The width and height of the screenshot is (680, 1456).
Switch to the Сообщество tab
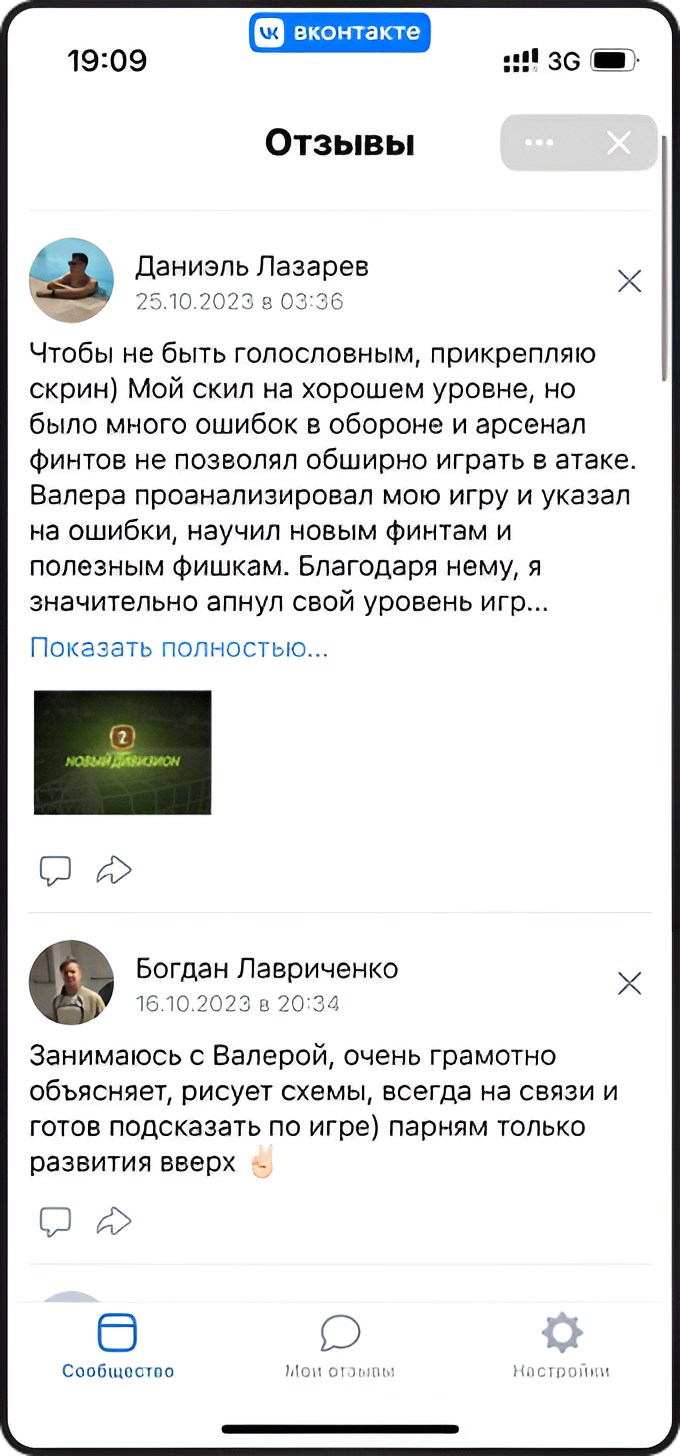coord(118,1346)
